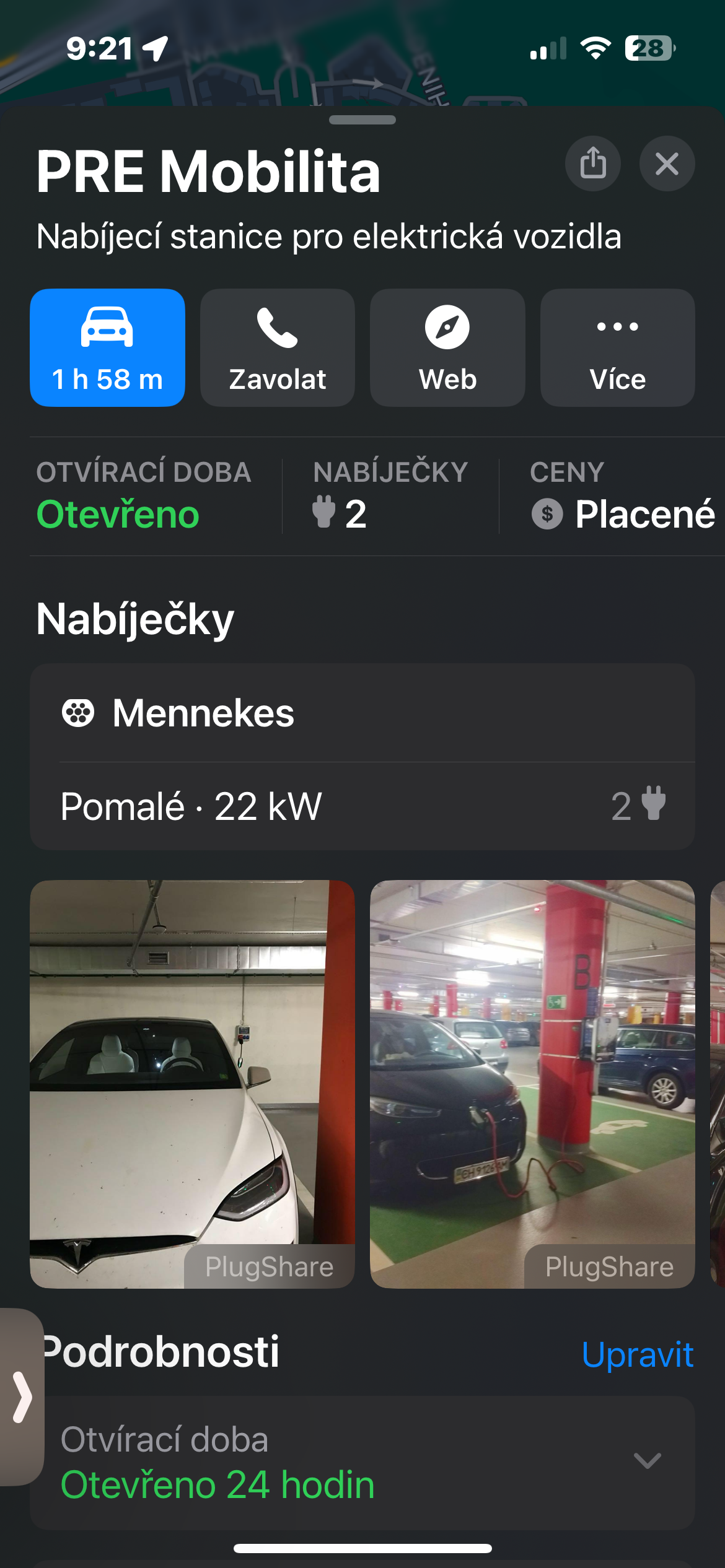The height and width of the screenshot is (1568, 725).
Task: Open the Více options menu
Action: (x=617, y=347)
